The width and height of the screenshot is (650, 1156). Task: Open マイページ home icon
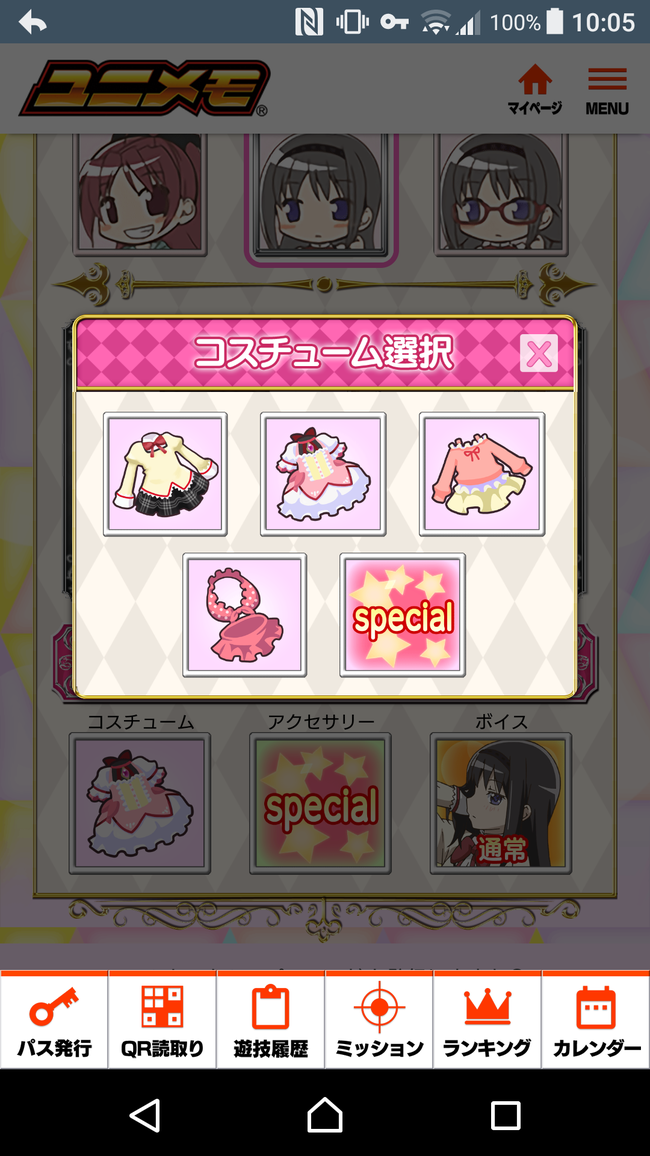click(534, 89)
